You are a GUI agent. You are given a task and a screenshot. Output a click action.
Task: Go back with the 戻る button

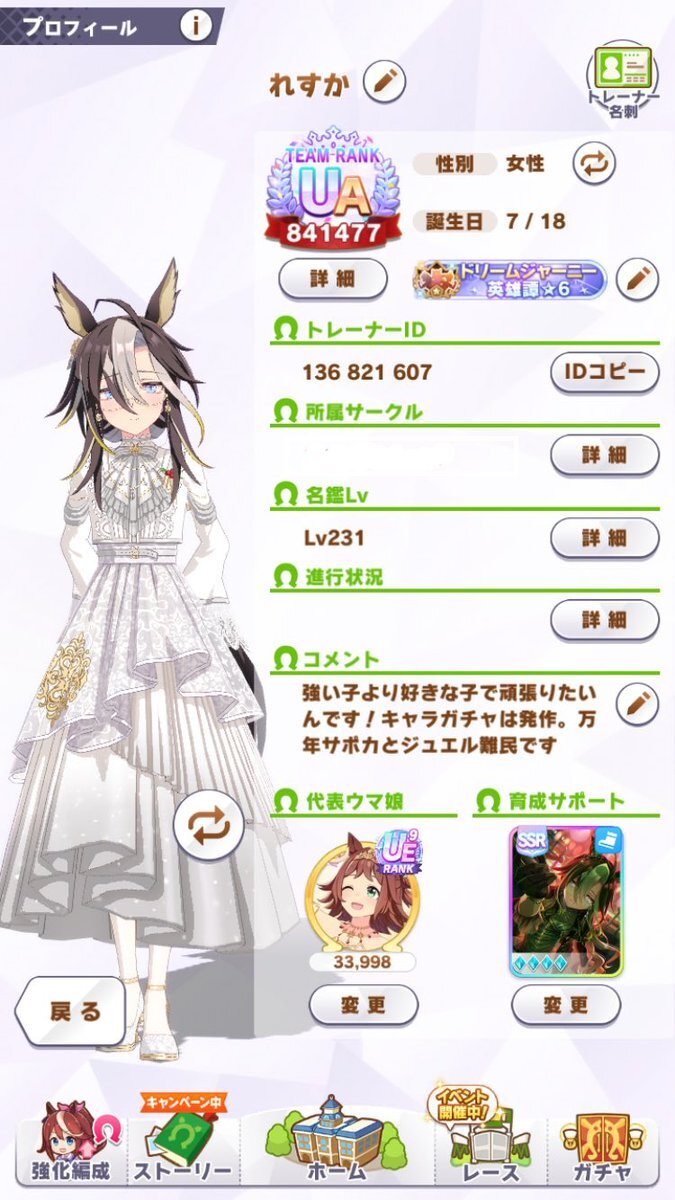coord(72,1012)
